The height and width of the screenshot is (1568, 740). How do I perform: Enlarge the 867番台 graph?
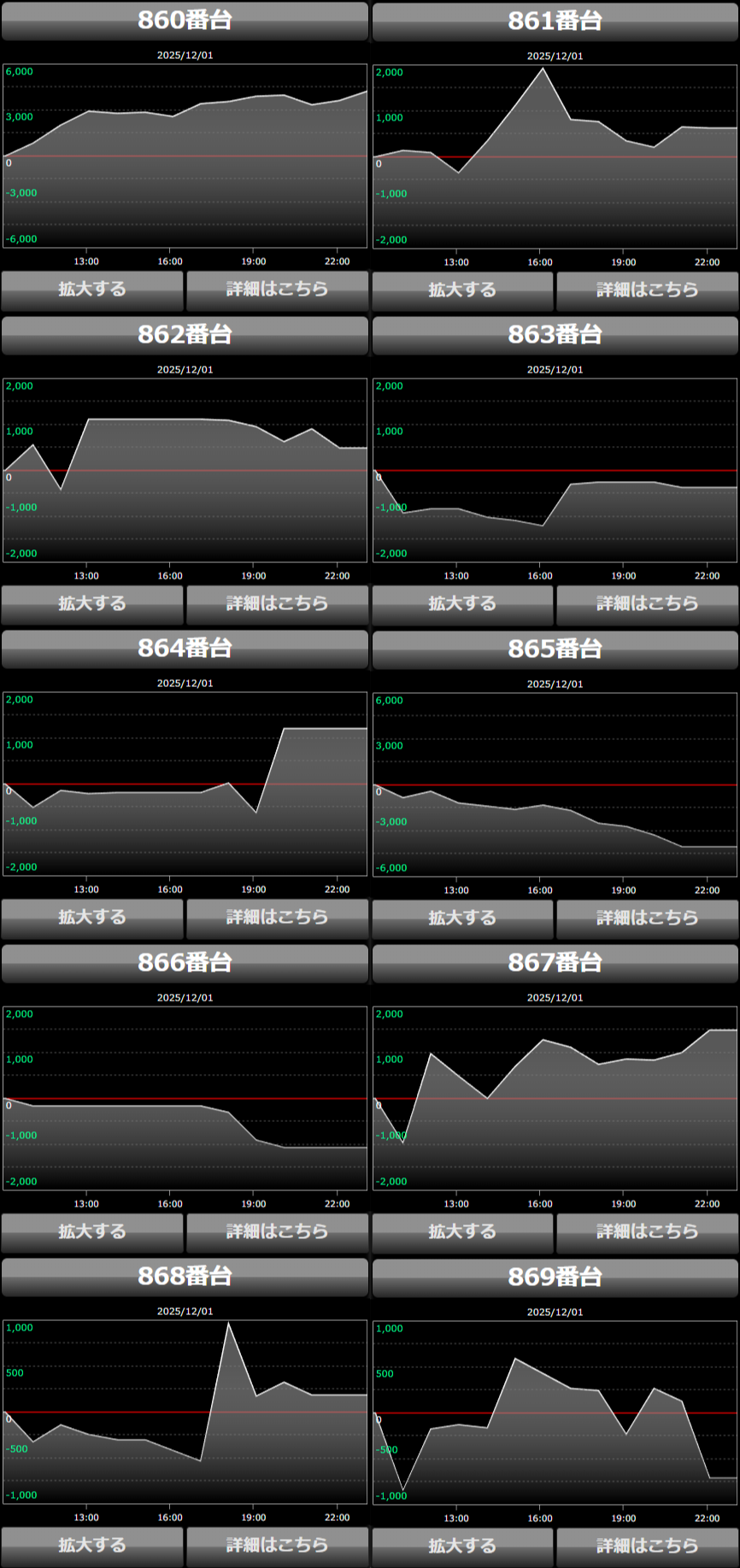(x=462, y=1232)
